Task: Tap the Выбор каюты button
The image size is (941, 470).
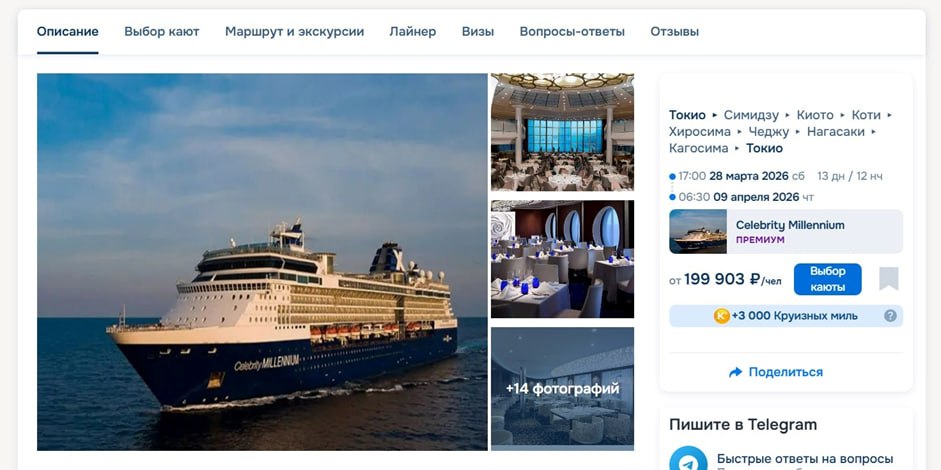Action: [x=827, y=279]
